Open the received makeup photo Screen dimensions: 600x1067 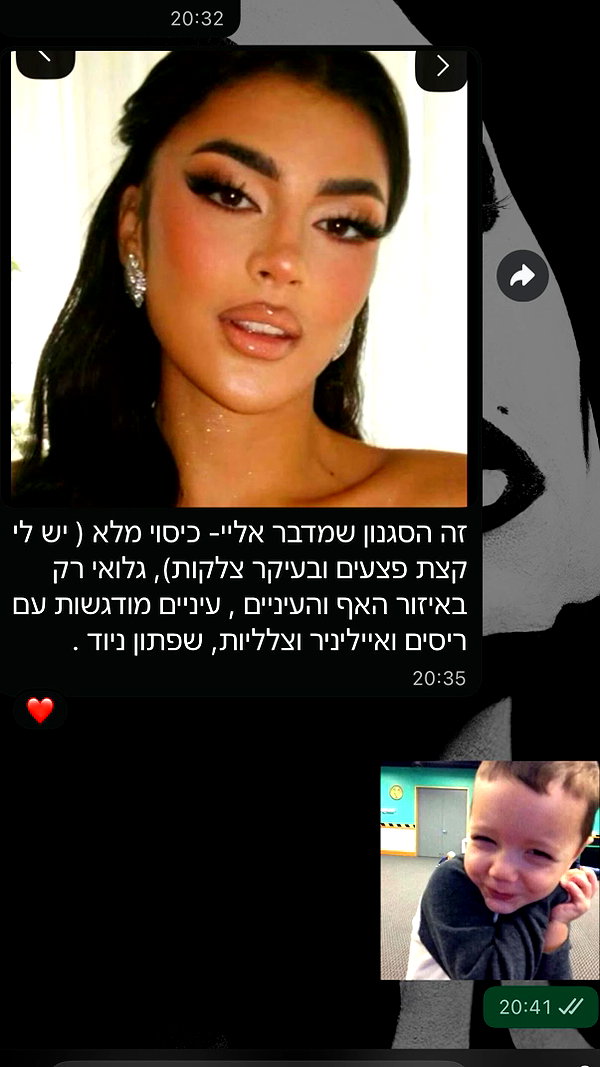(239, 278)
